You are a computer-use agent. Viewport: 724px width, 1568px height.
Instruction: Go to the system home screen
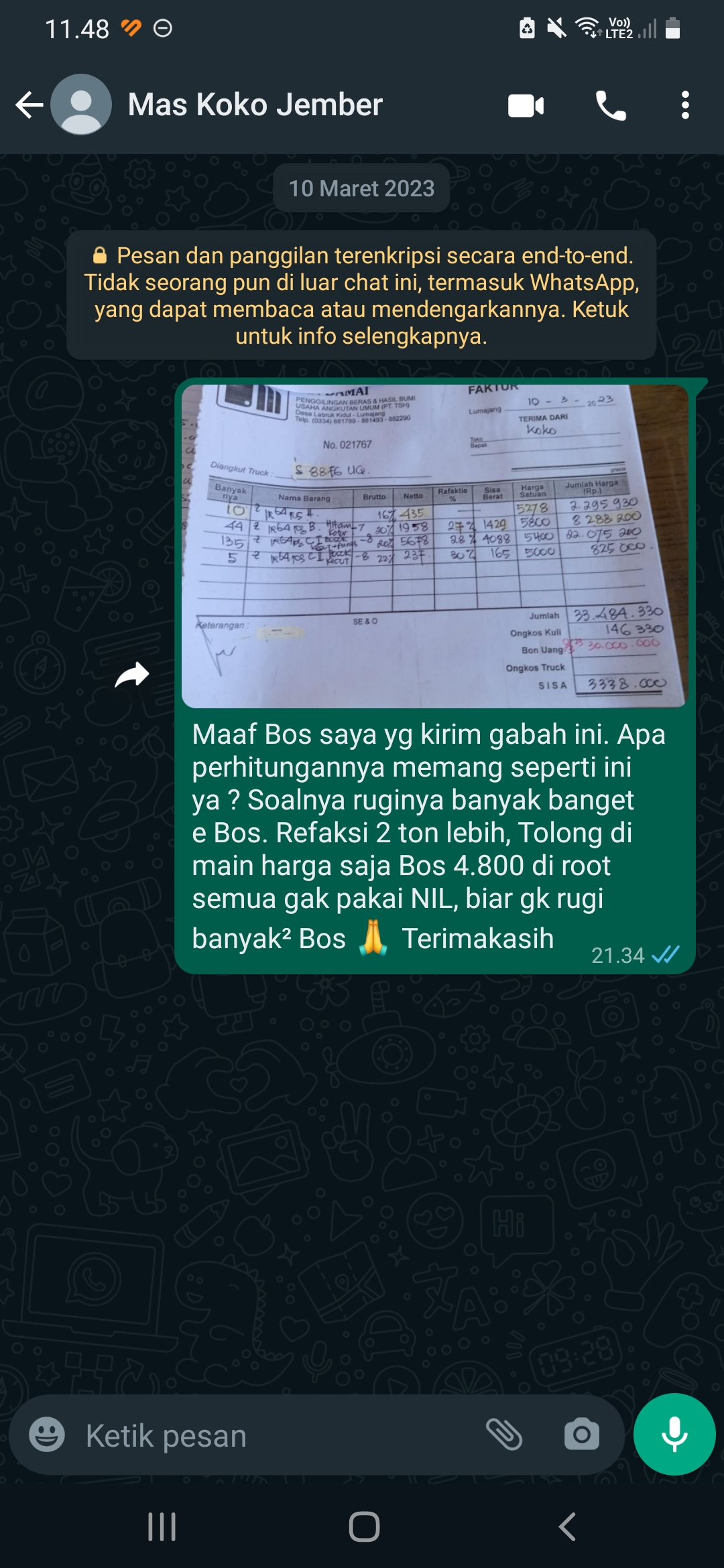click(363, 1527)
